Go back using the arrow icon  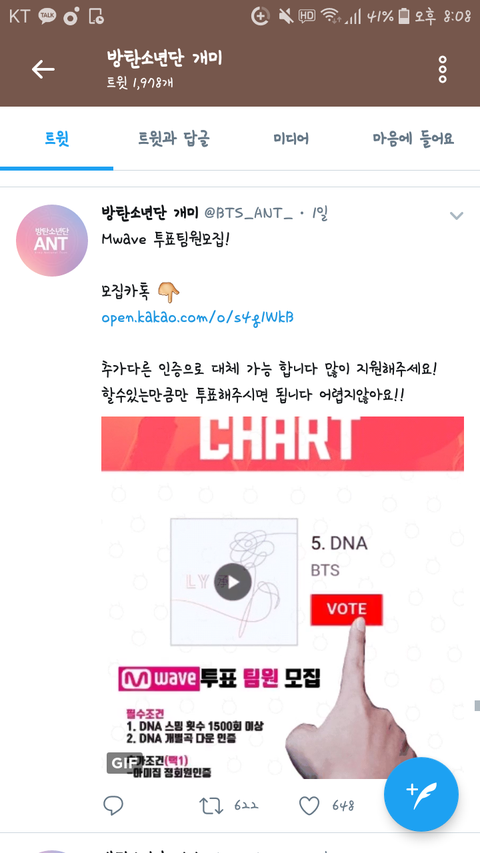point(43,69)
